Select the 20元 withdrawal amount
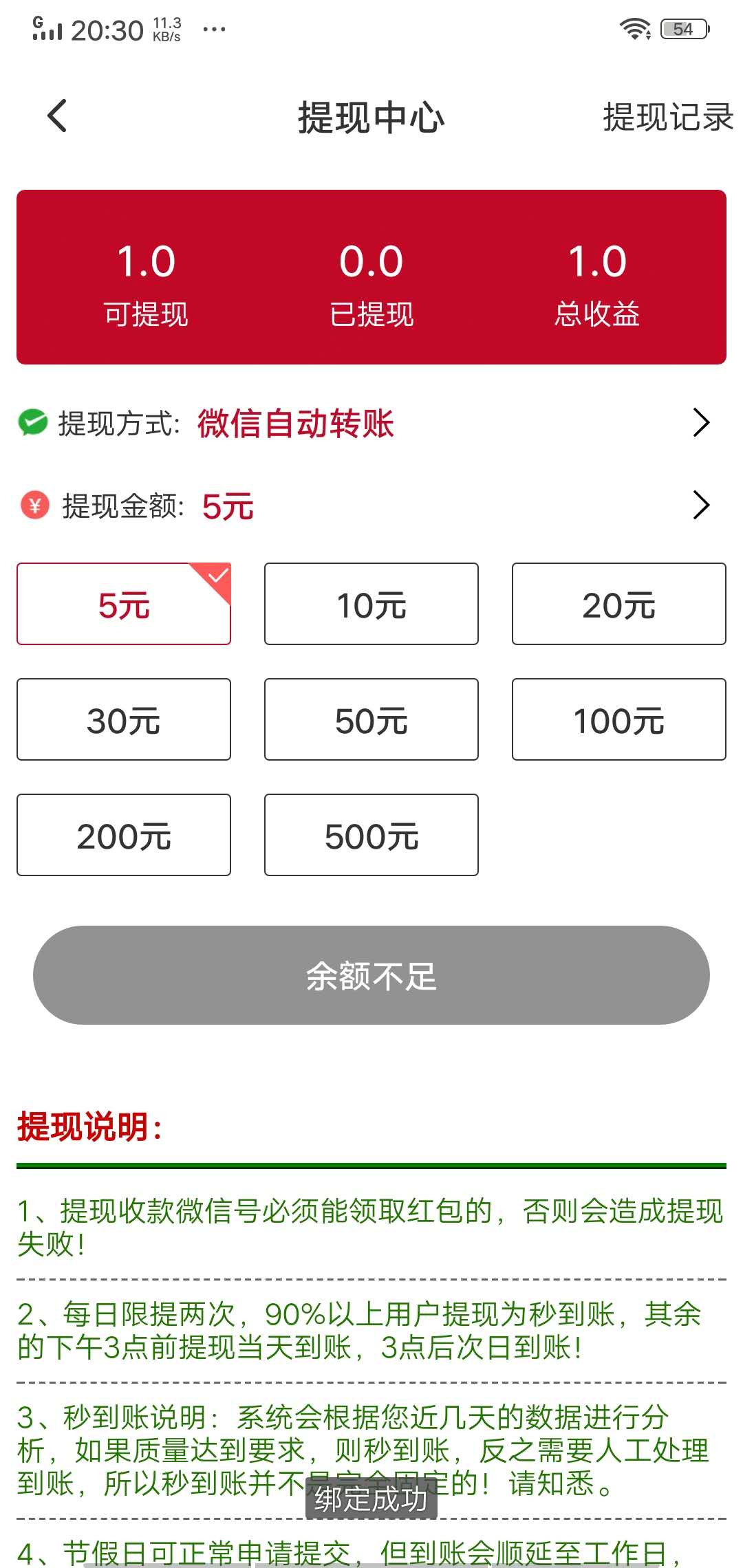This screenshot has width=743, height=1568. (x=618, y=604)
